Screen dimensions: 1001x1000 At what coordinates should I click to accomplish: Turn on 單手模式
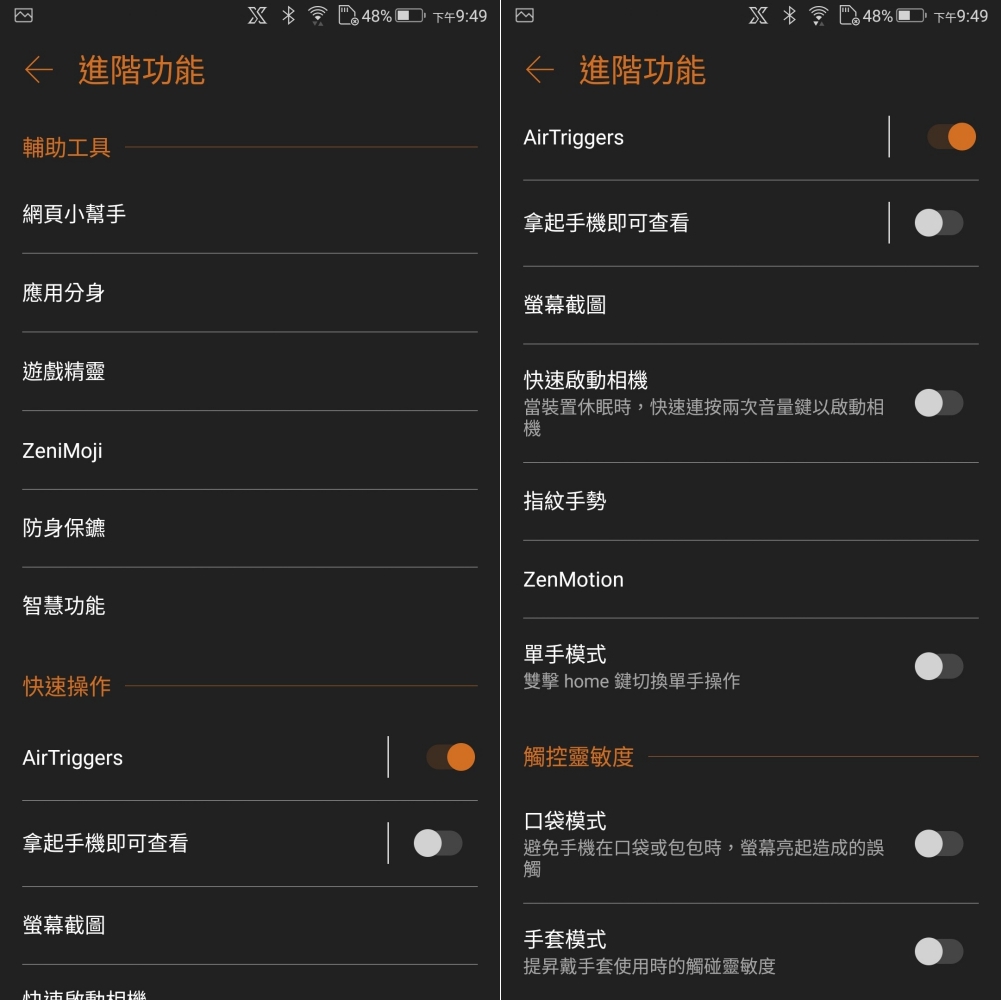click(938, 666)
